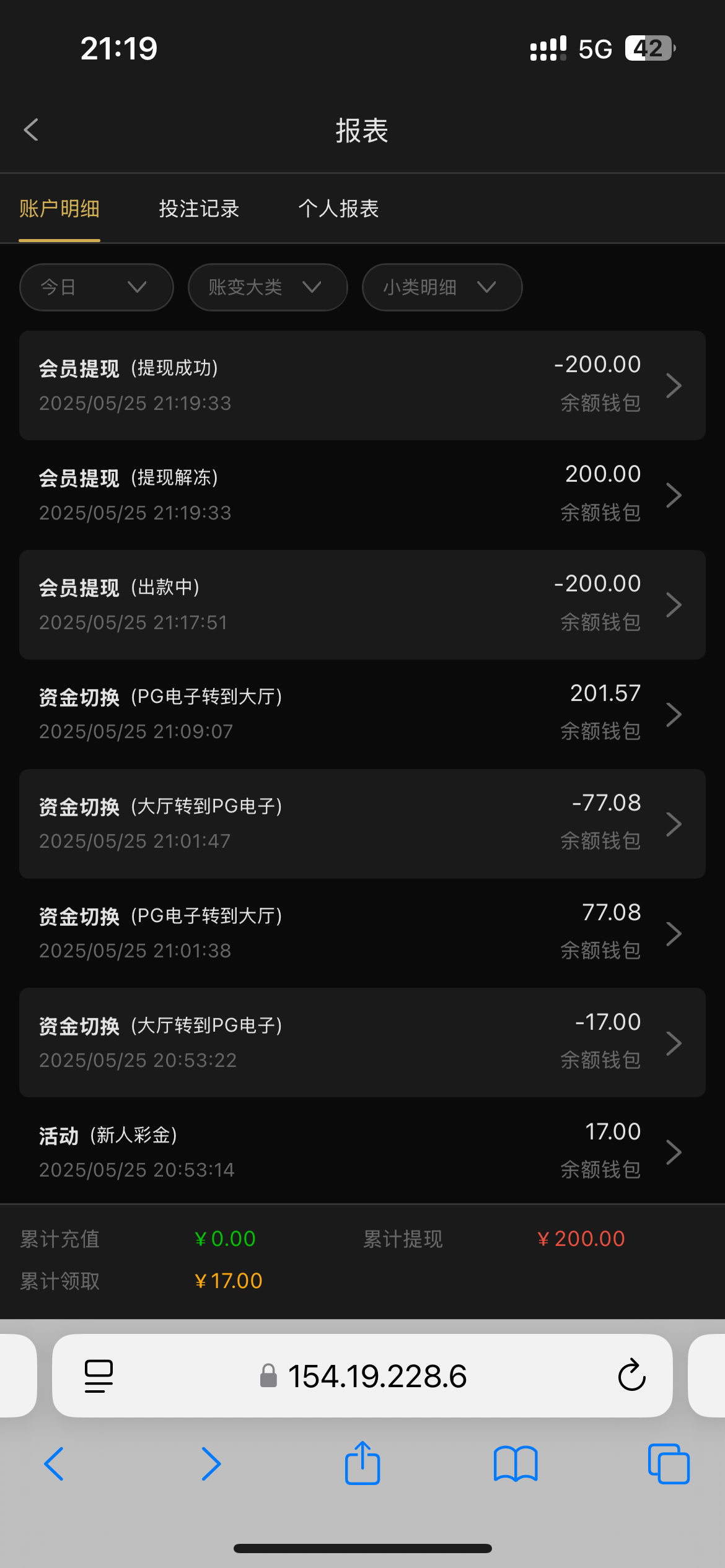
Task: Switch to the 投注记录 tab
Action: pyautogui.click(x=199, y=209)
